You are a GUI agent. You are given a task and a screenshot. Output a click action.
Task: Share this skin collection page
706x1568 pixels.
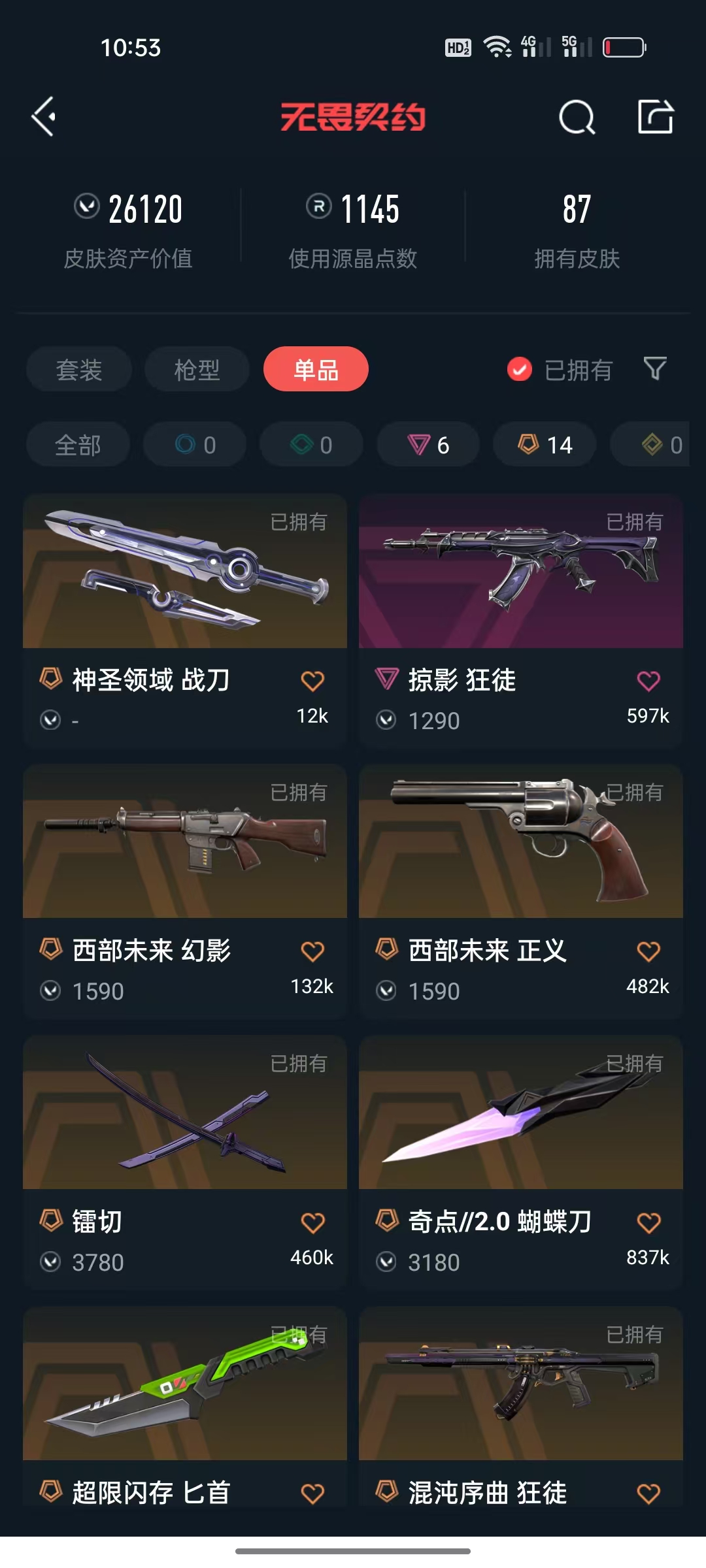[x=655, y=117]
